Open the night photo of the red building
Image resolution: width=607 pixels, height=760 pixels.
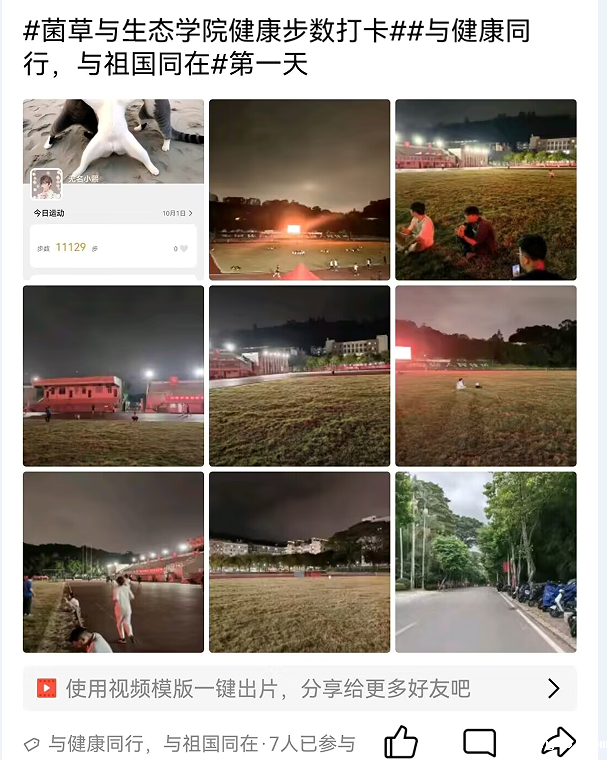tap(113, 376)
